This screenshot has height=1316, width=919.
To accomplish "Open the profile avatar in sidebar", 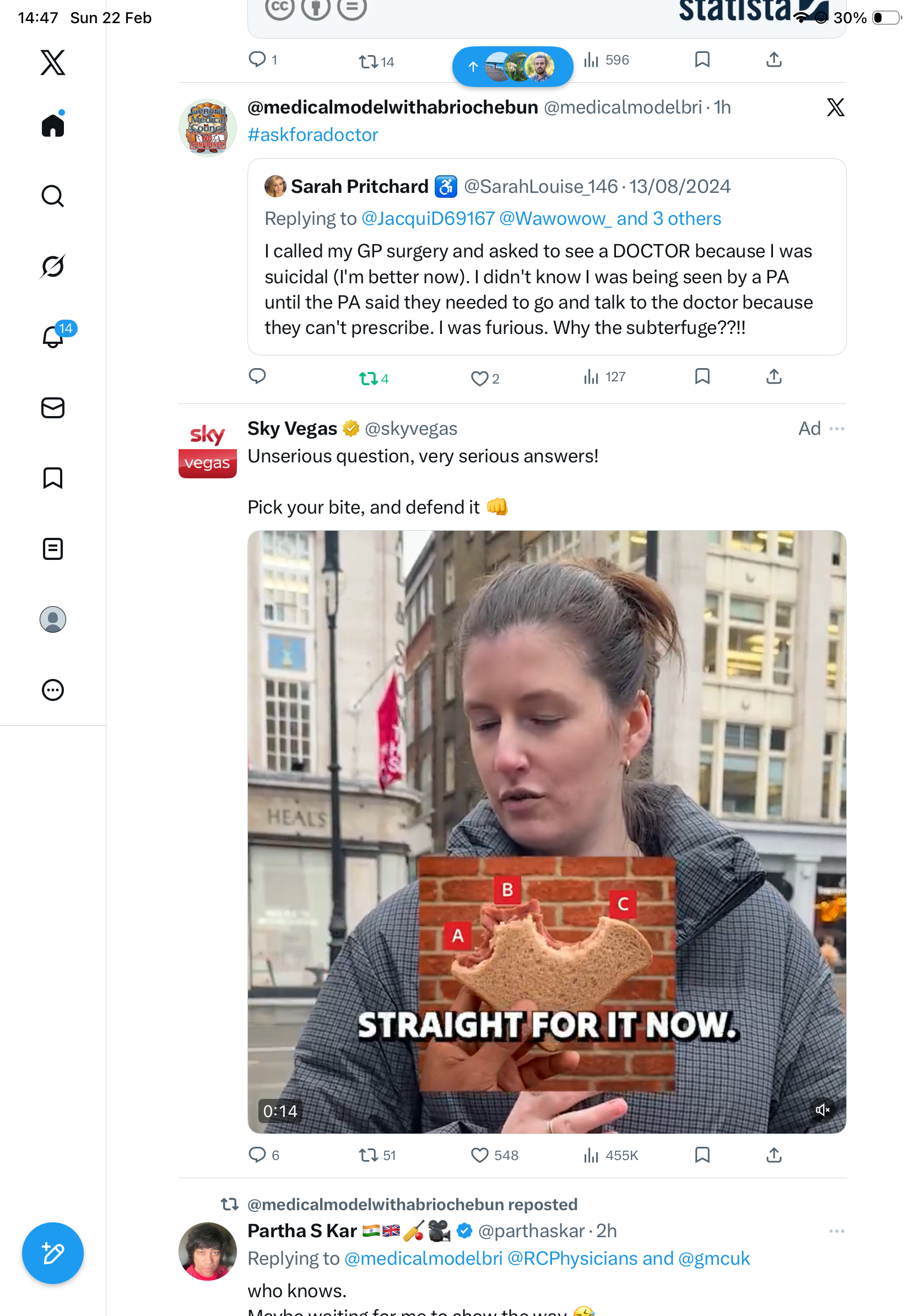I will point(53,619).
